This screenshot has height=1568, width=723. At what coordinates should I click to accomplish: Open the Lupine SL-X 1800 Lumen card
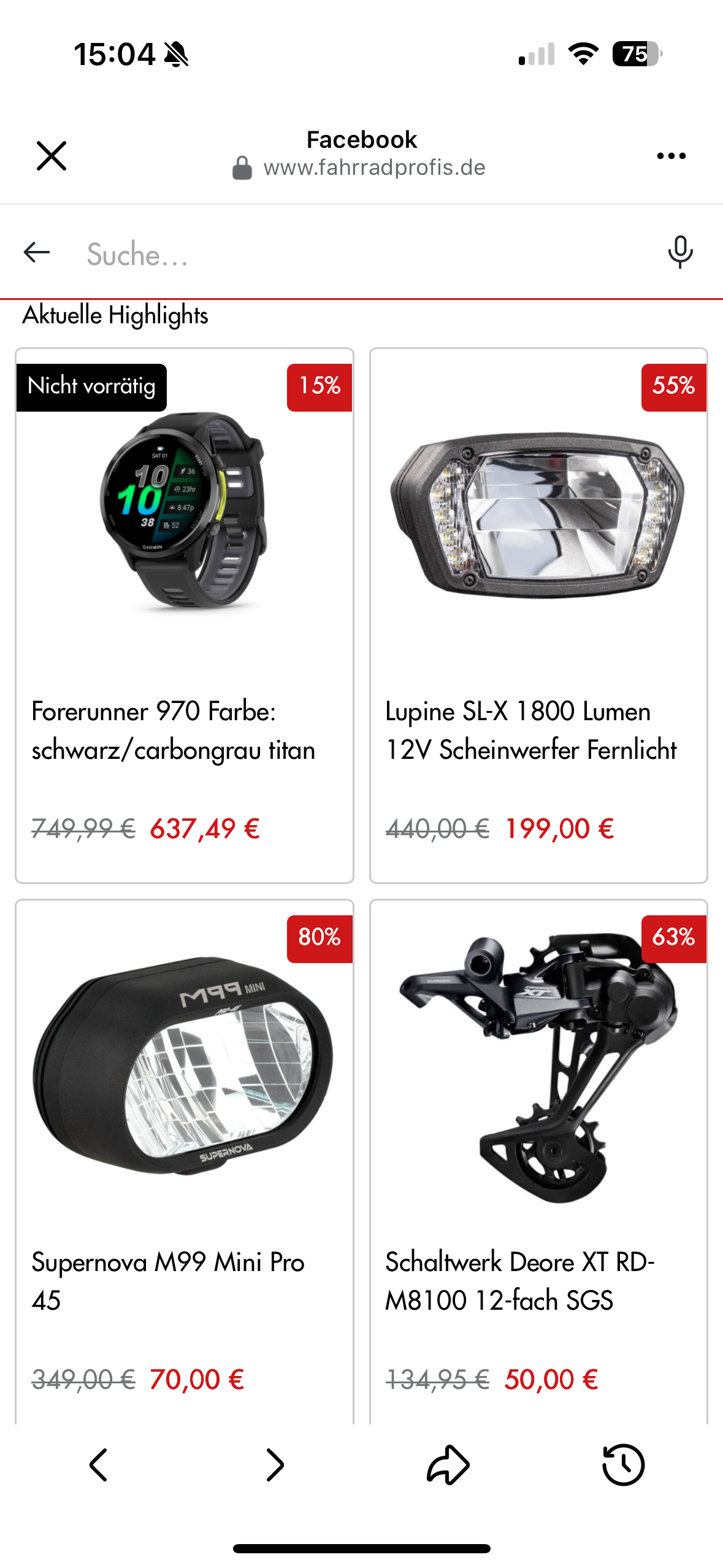[538, 615]
